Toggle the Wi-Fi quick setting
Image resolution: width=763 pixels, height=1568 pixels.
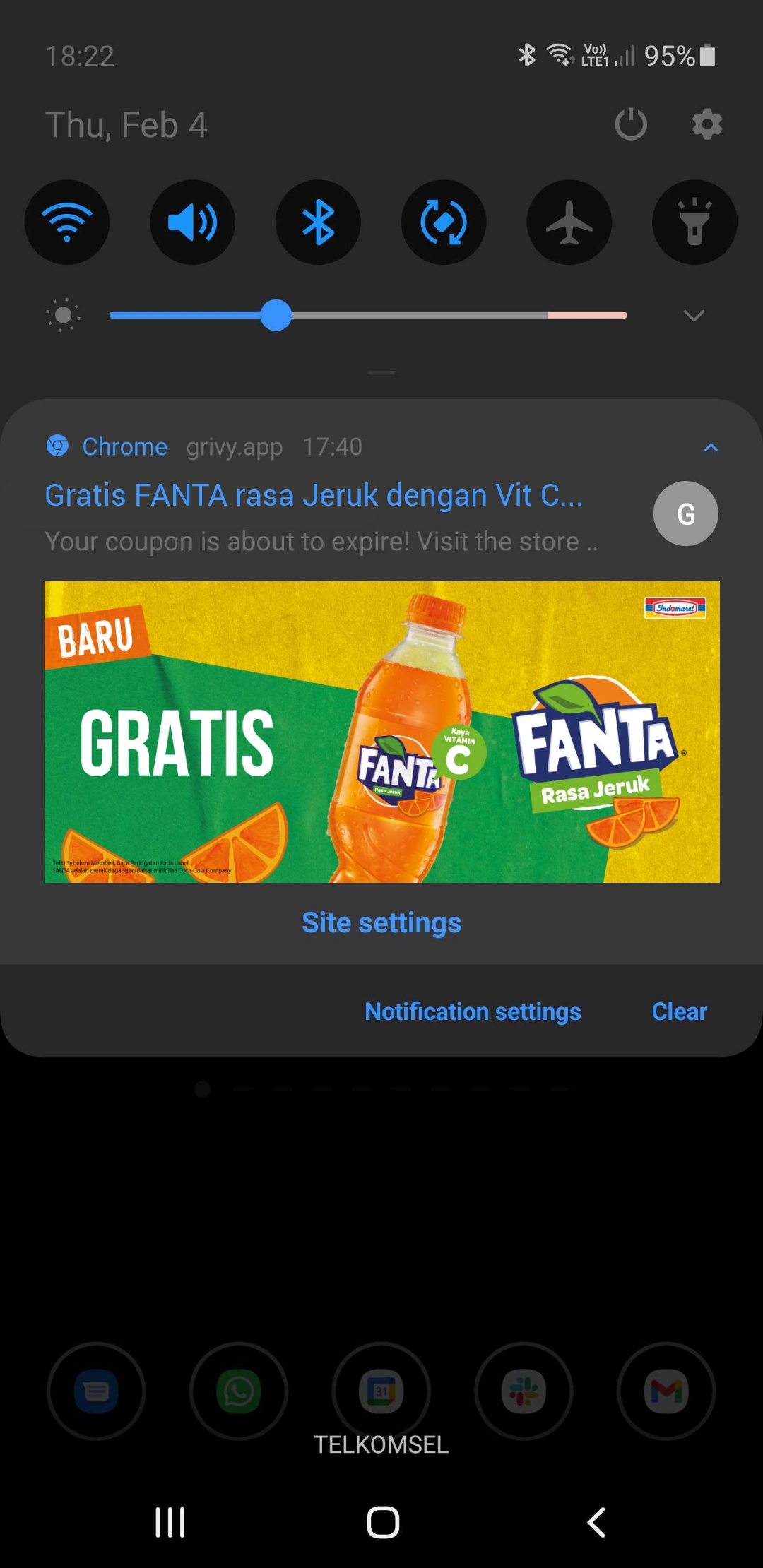(x=67, y=222)
